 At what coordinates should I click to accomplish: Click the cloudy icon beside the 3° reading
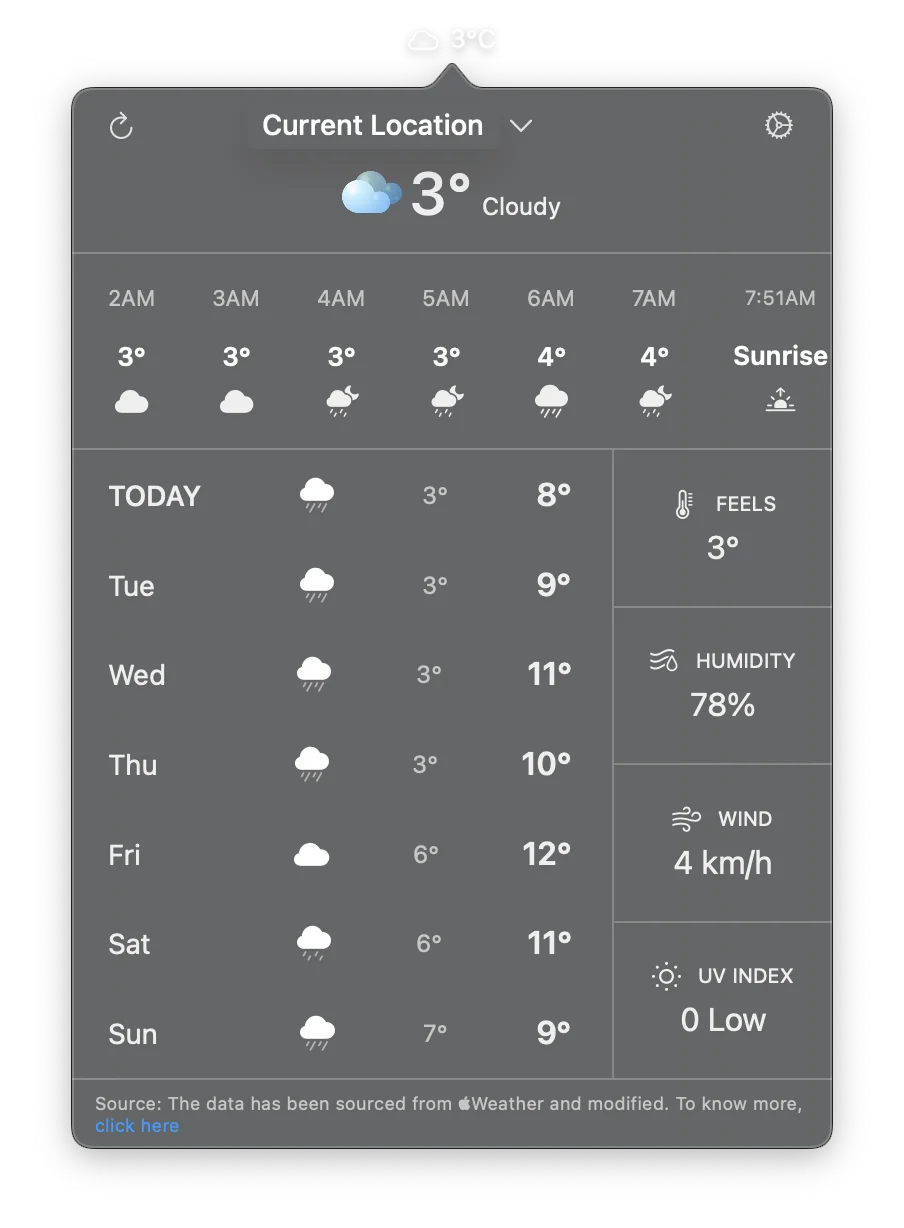coord(370,194)
